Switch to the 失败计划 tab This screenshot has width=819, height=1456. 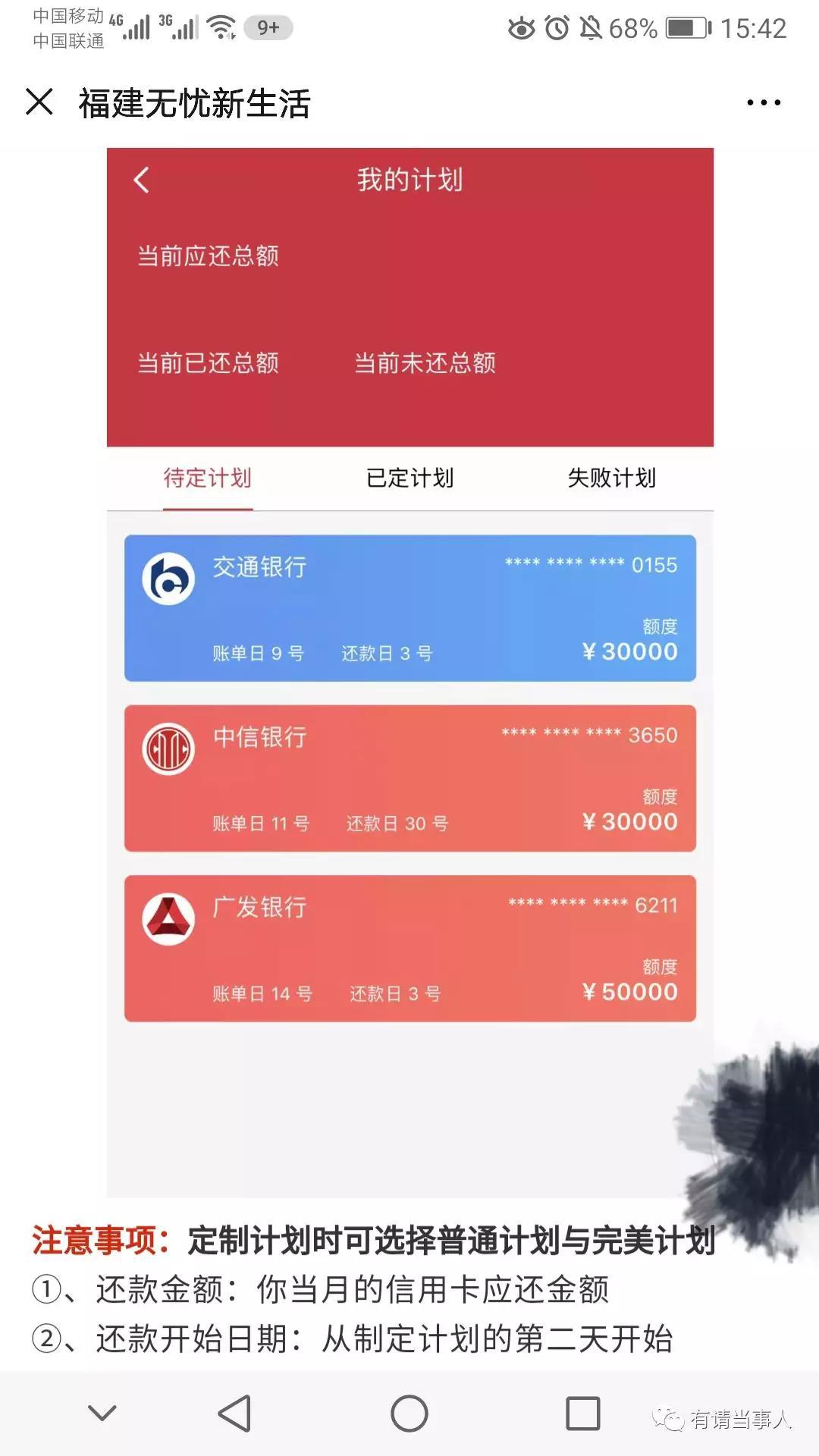pyautogui.click(x=614, y=478)
